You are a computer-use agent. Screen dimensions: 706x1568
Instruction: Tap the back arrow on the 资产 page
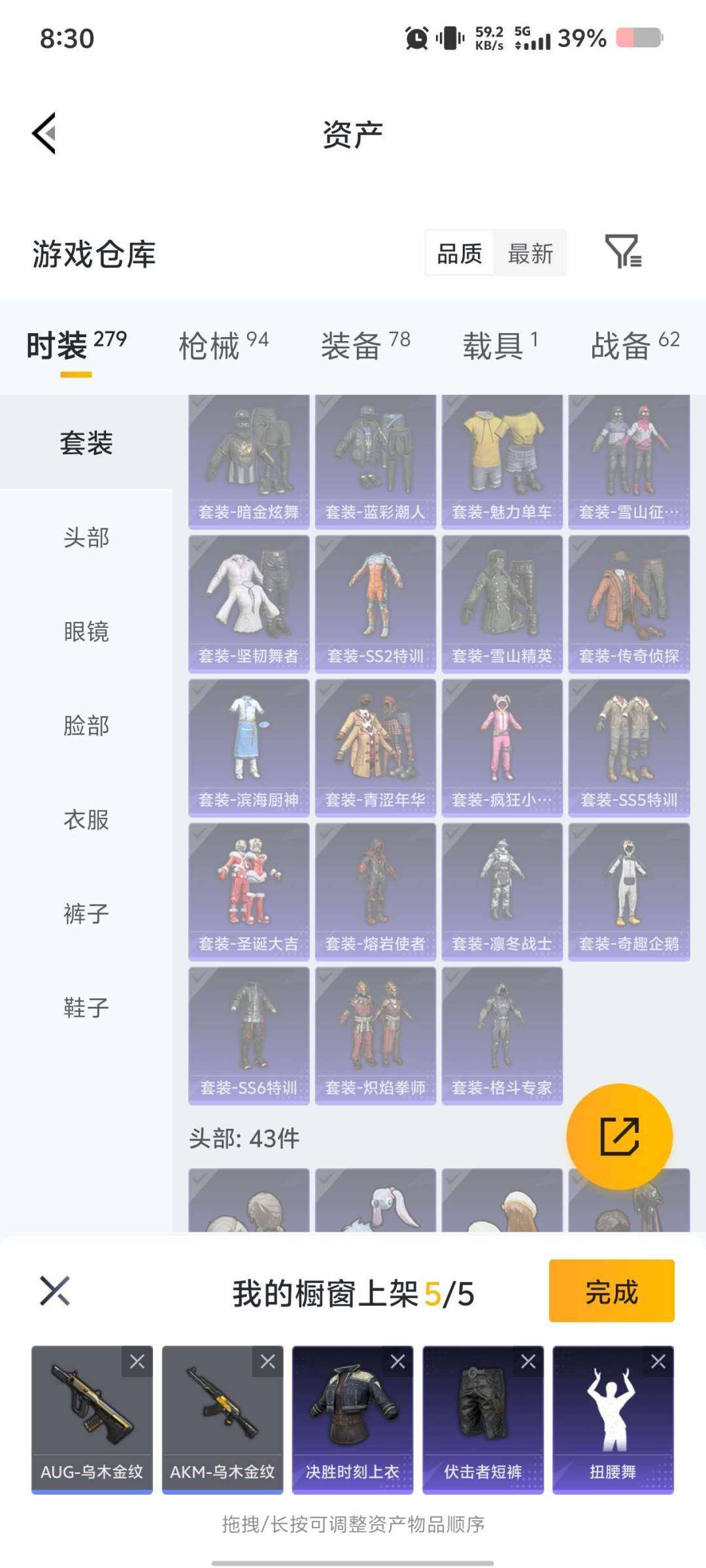click(43, 133)
